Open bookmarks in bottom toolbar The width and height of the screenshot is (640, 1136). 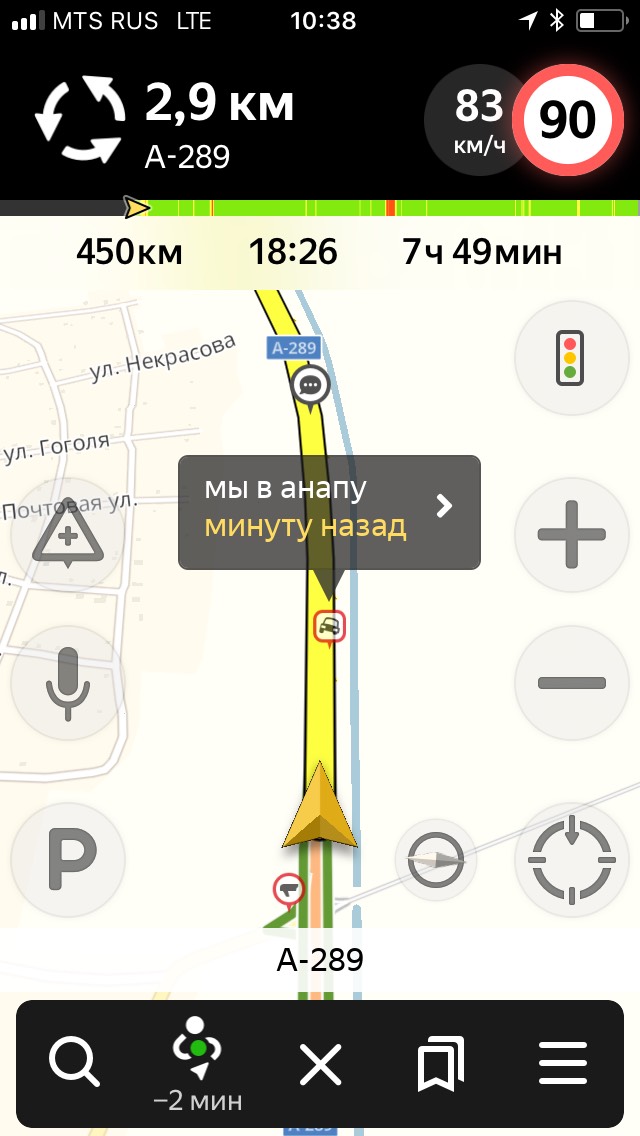pos(441,1064)
